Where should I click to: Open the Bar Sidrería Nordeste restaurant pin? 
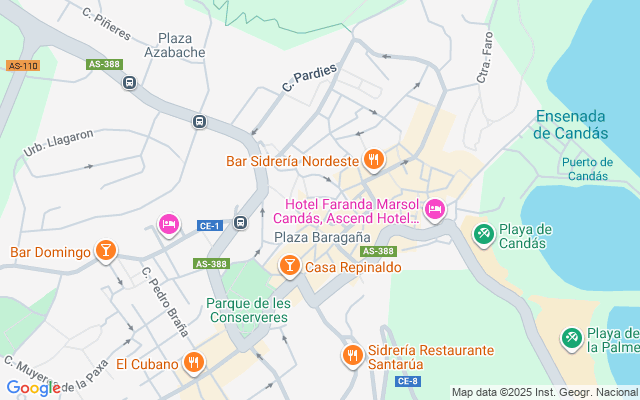(x=373, y=160)
